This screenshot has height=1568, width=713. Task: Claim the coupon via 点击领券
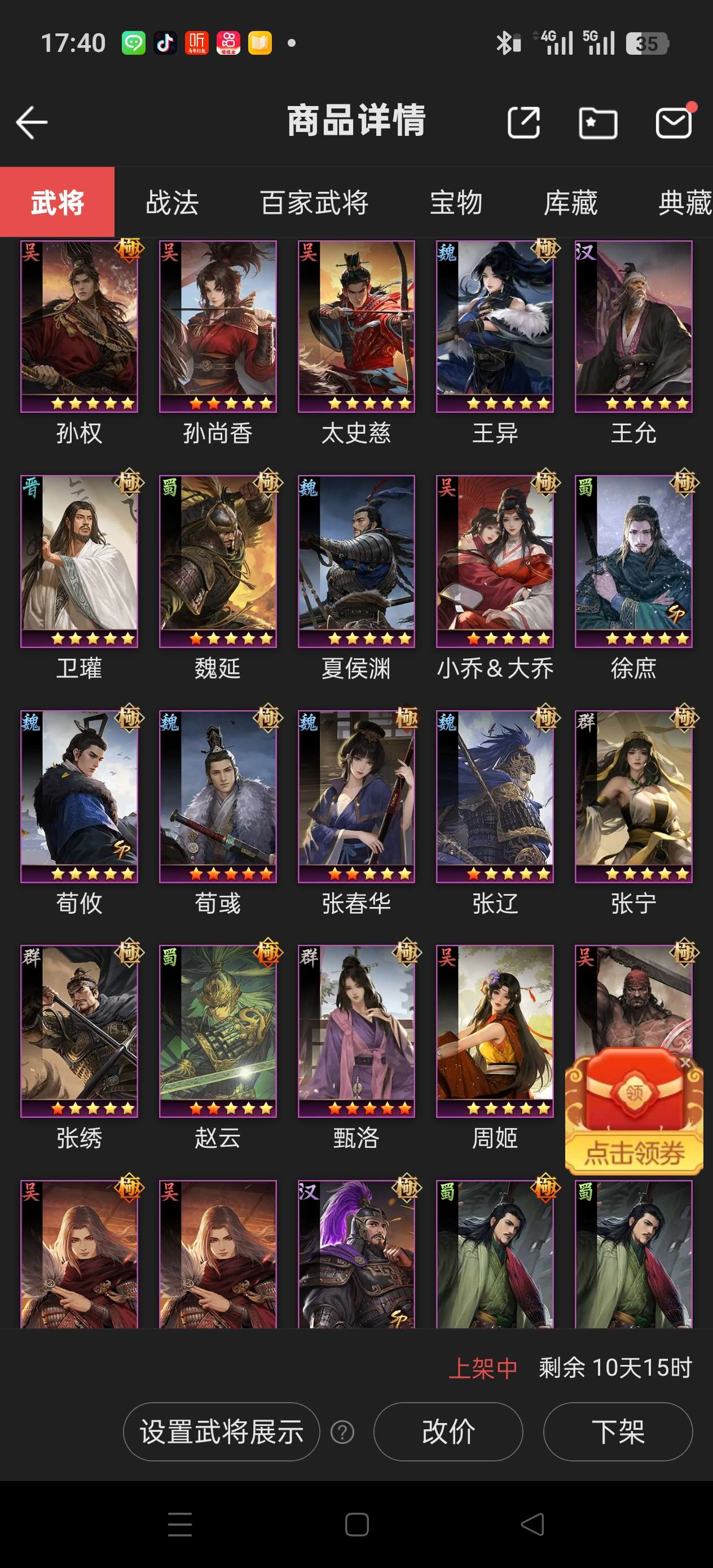[x=635, y=1153]
